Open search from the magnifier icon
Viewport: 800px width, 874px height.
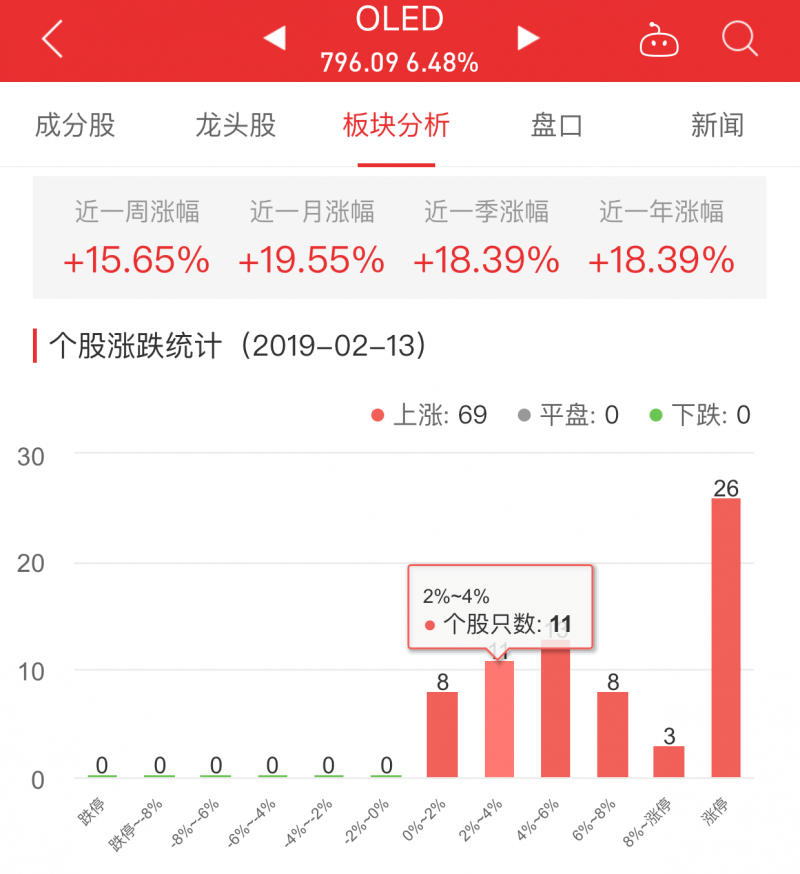point(741,39)
